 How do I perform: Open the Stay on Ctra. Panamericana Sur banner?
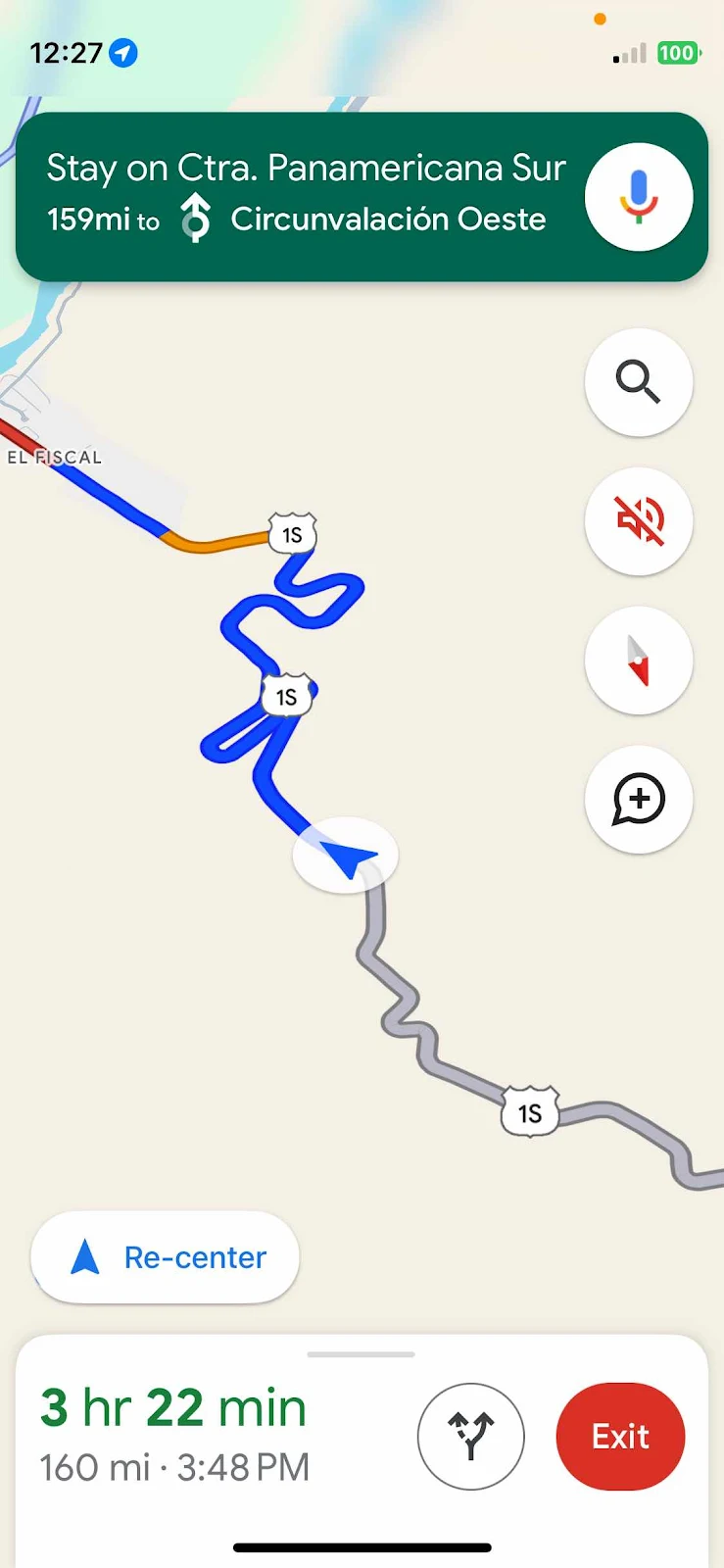(304, 196)
